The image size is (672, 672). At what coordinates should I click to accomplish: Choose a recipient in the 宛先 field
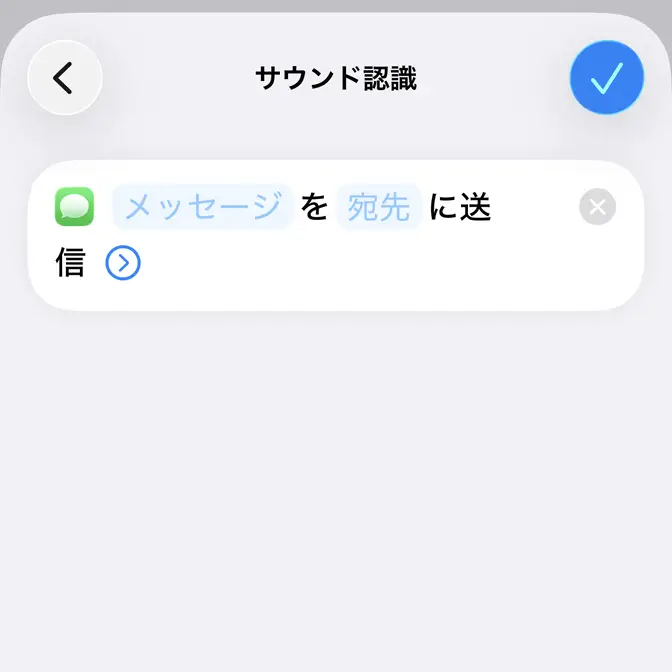tap(379, 207)
